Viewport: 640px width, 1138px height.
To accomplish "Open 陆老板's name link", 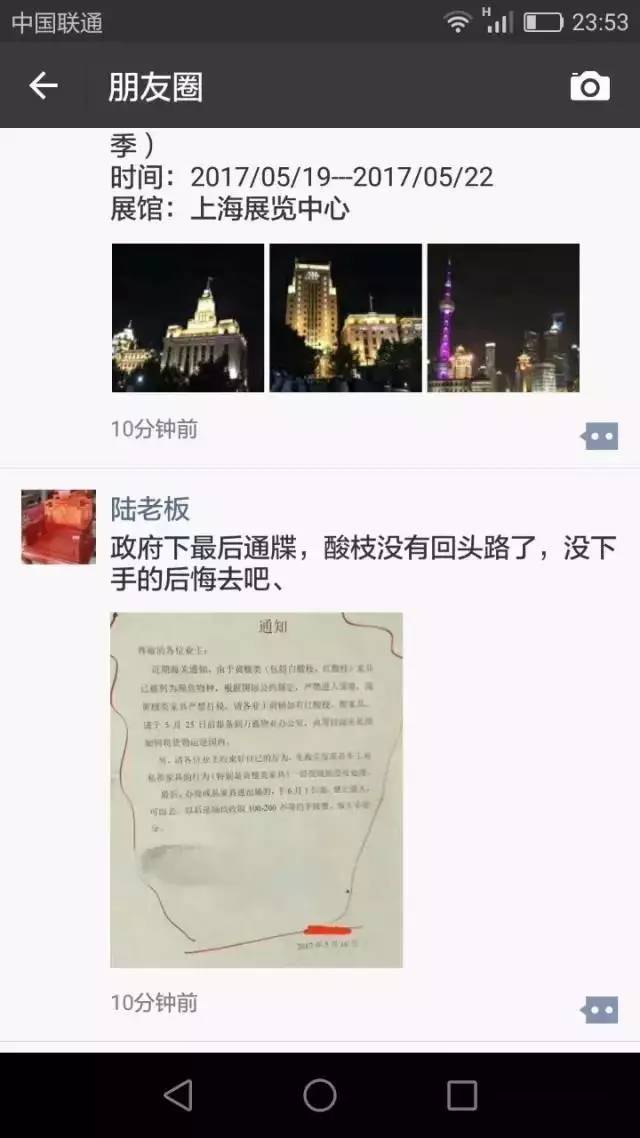I will [150, 509].
